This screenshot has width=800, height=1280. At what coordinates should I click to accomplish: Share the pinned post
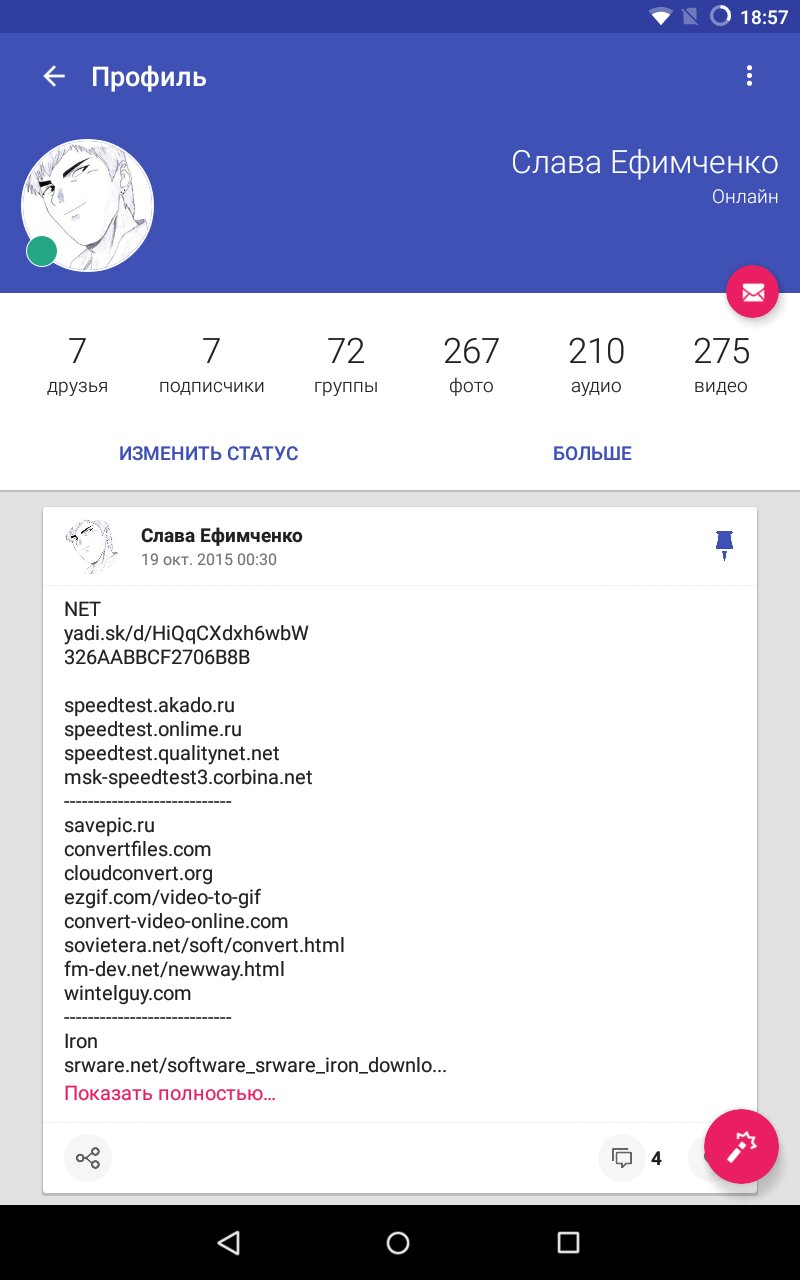pos(88,1158)
